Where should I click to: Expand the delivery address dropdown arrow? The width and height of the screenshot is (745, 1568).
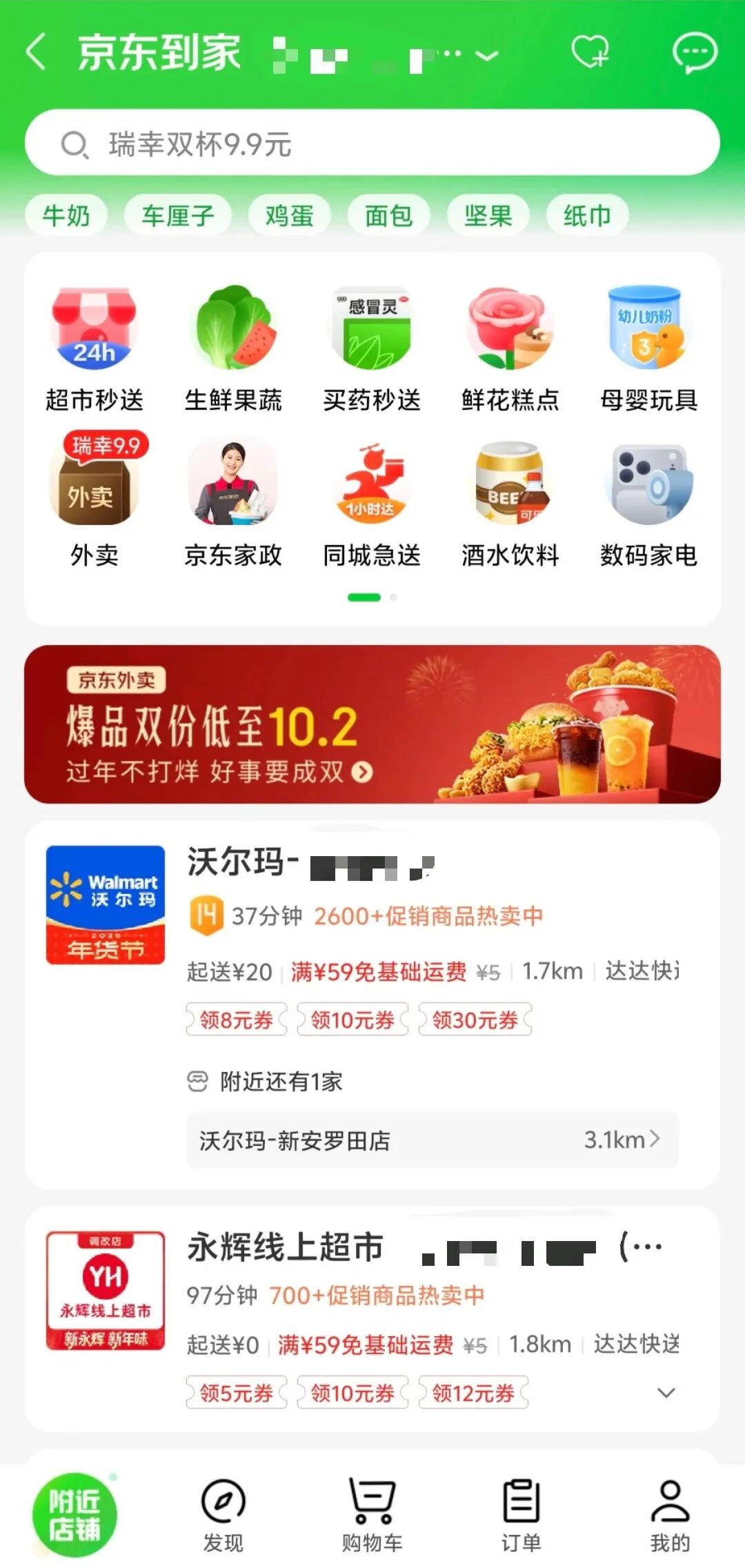tap(487, 55)
